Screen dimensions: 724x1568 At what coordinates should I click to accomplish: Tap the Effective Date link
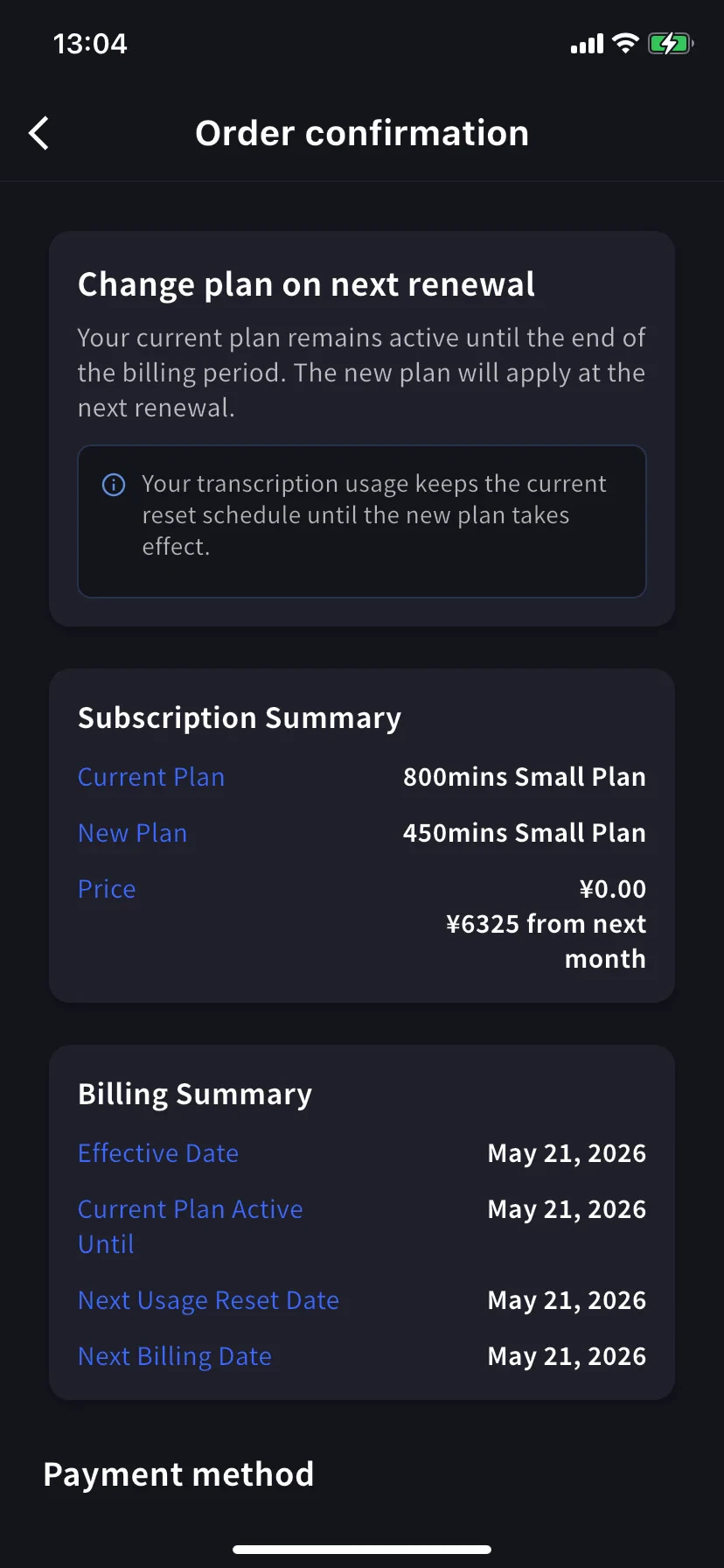[157, 1153]
